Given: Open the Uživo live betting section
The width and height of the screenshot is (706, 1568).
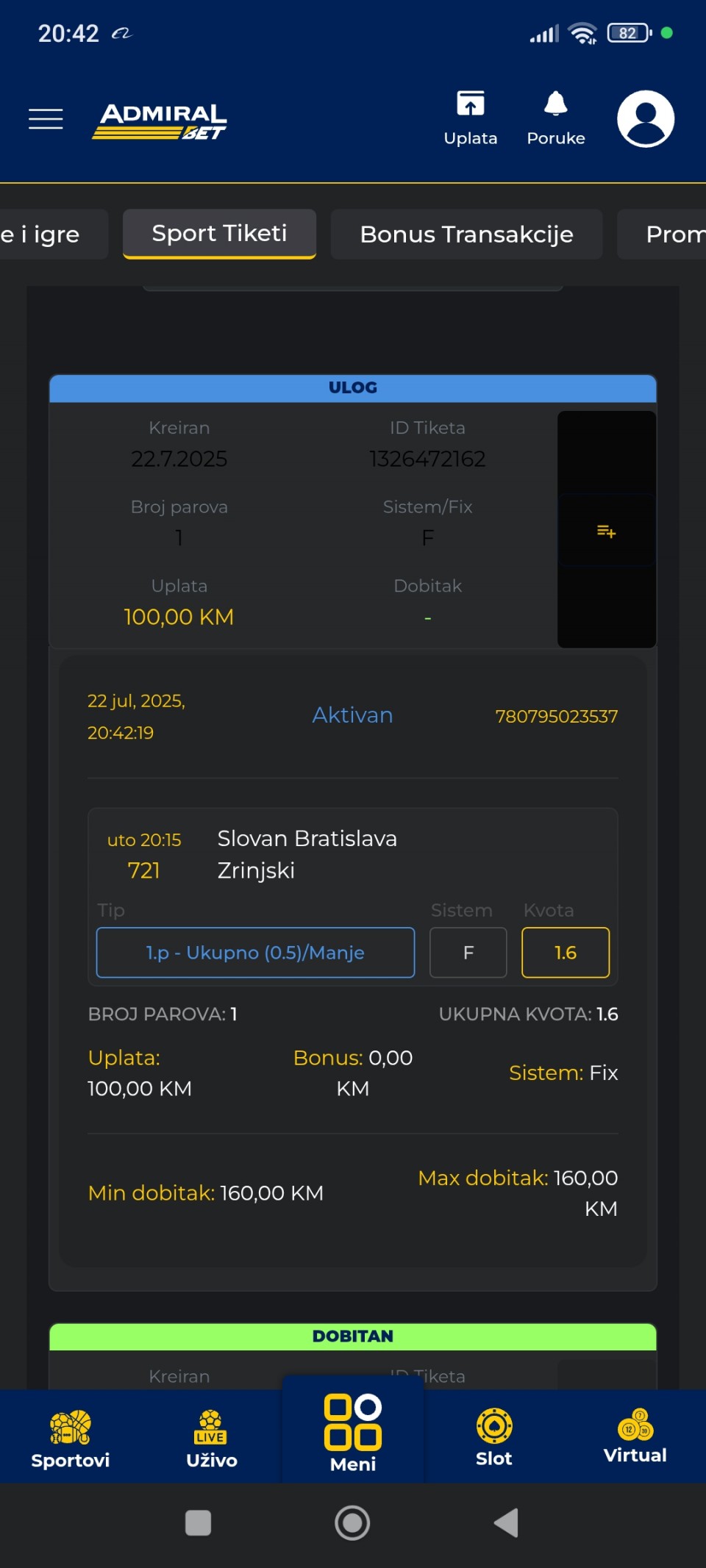Looking at the screenshot, I should (x=212, y=1439).
